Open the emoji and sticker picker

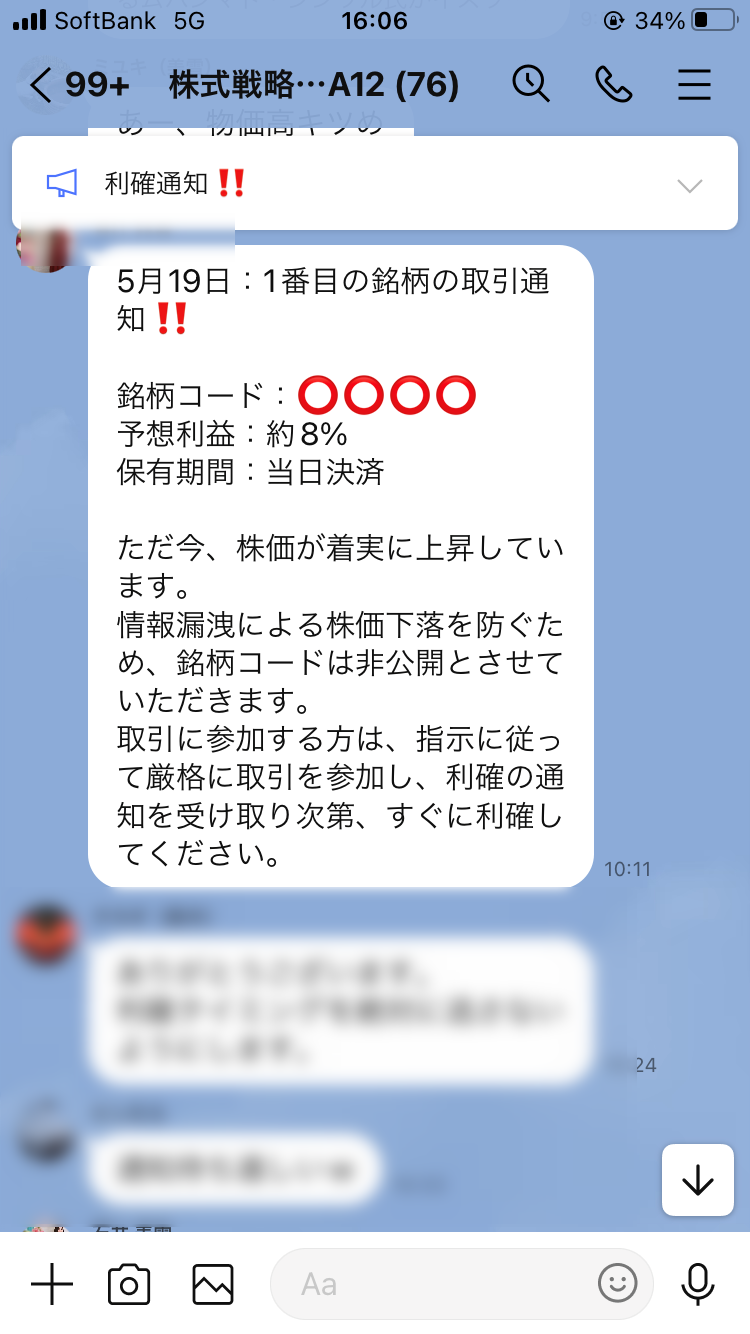[617, 1283]
